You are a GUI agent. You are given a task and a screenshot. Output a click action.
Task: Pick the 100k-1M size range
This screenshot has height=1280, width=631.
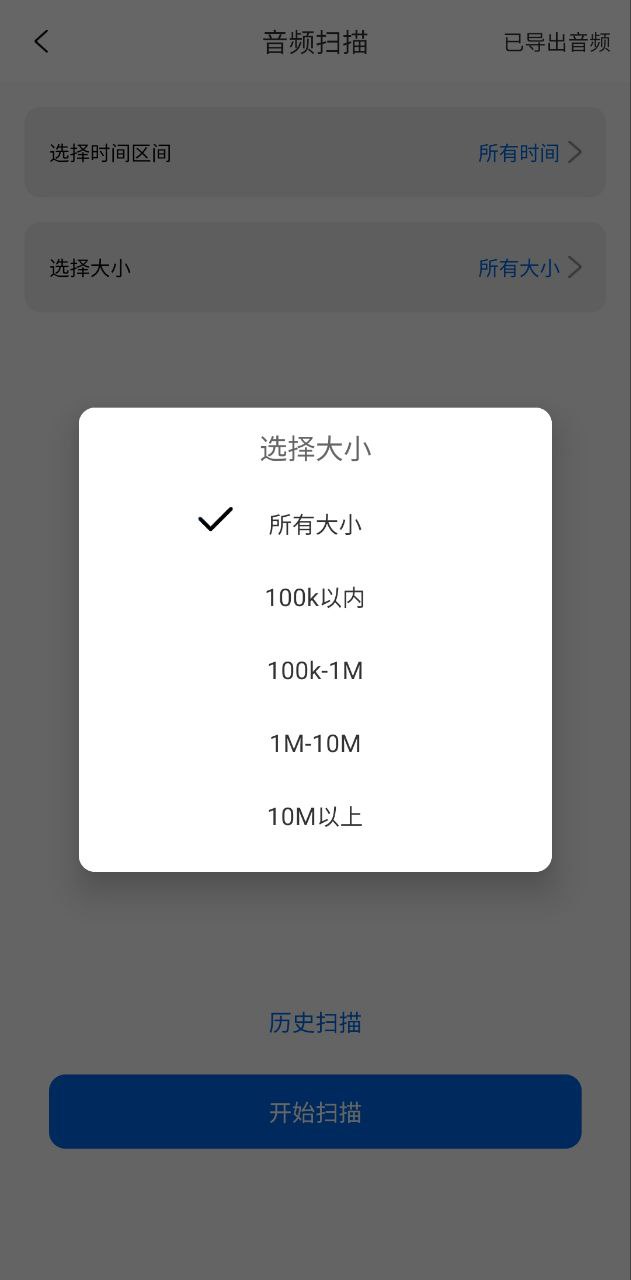pyautogui.click(x=315, y=671)
